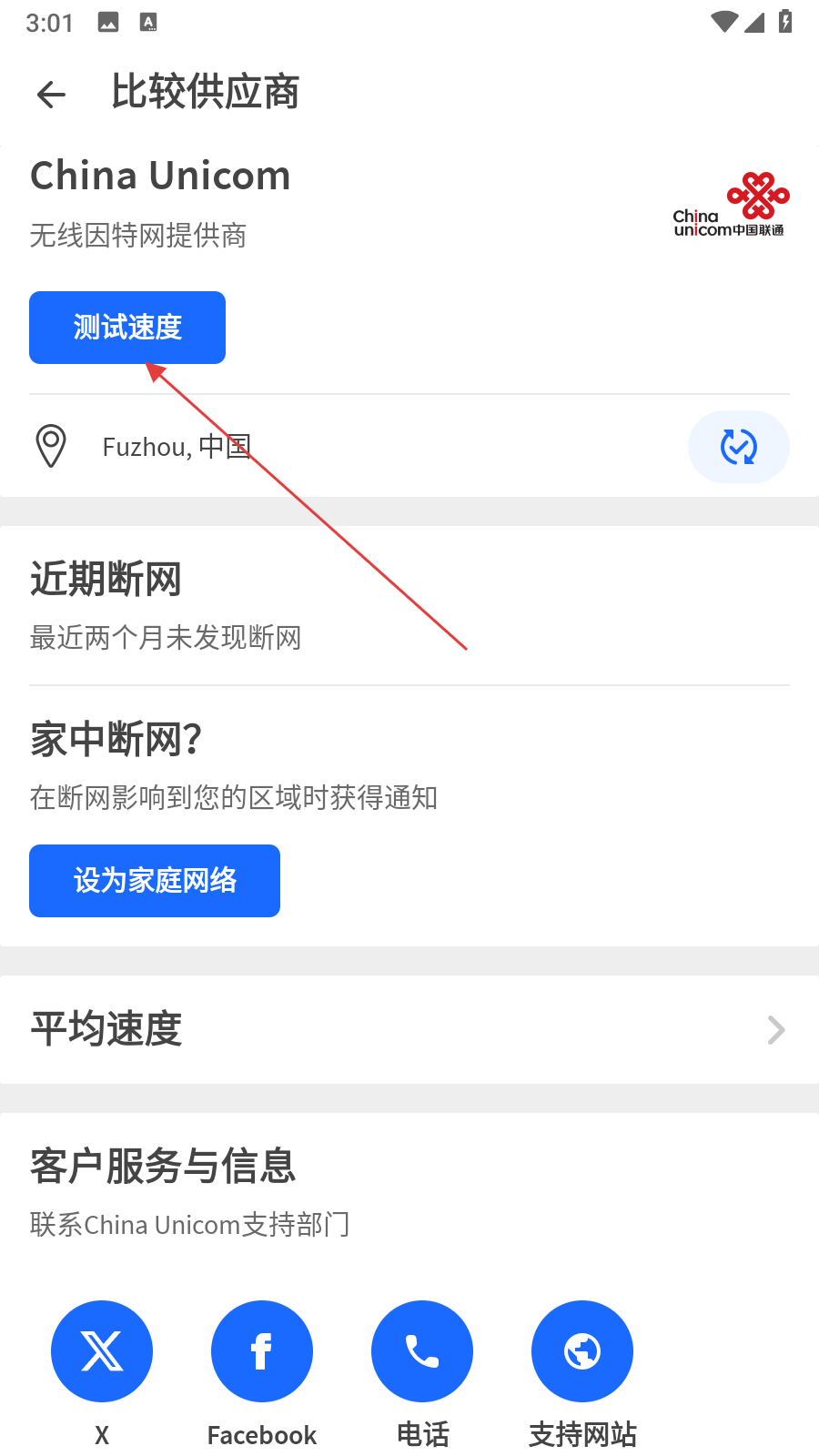This screenshot has width=819, height=1456.
Task: Select 设为家庭网络 button
Action: (x=155, y=881)
